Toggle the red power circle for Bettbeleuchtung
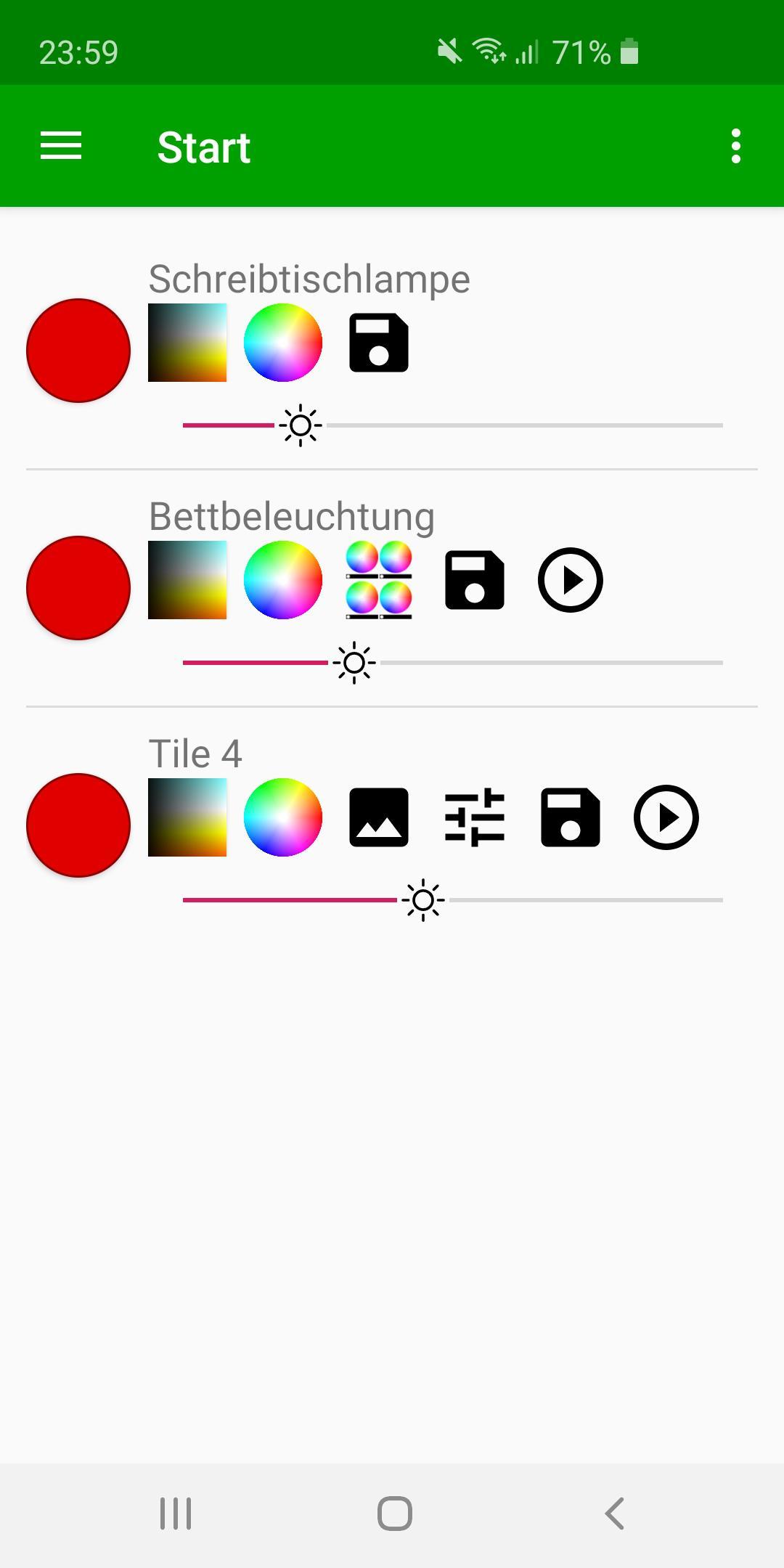Viewport: 784px width, 1568px height. pyautogui.click(x=78, y=587)
